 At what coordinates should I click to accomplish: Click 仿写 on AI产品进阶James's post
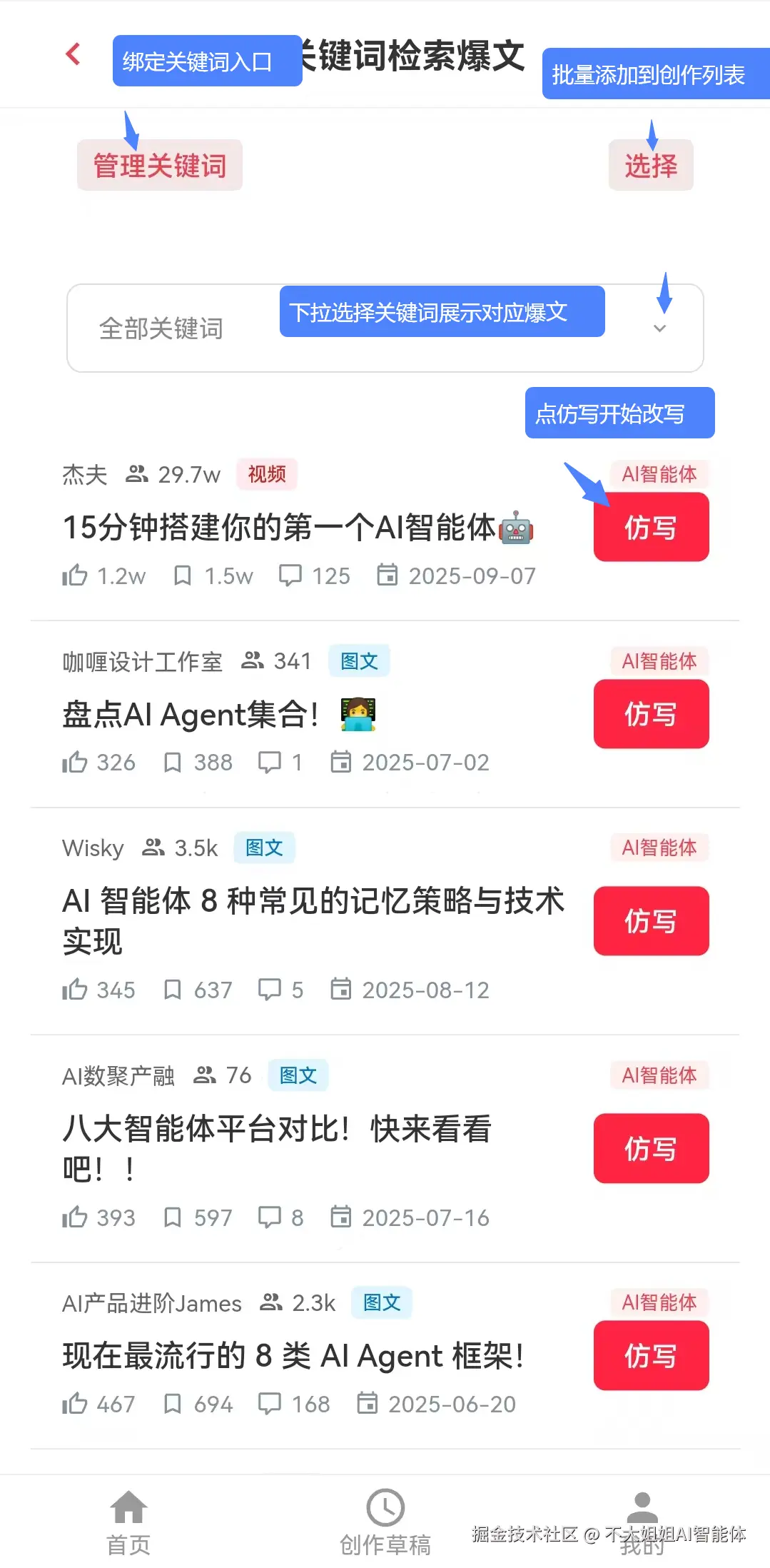[x=651, y=1355]
